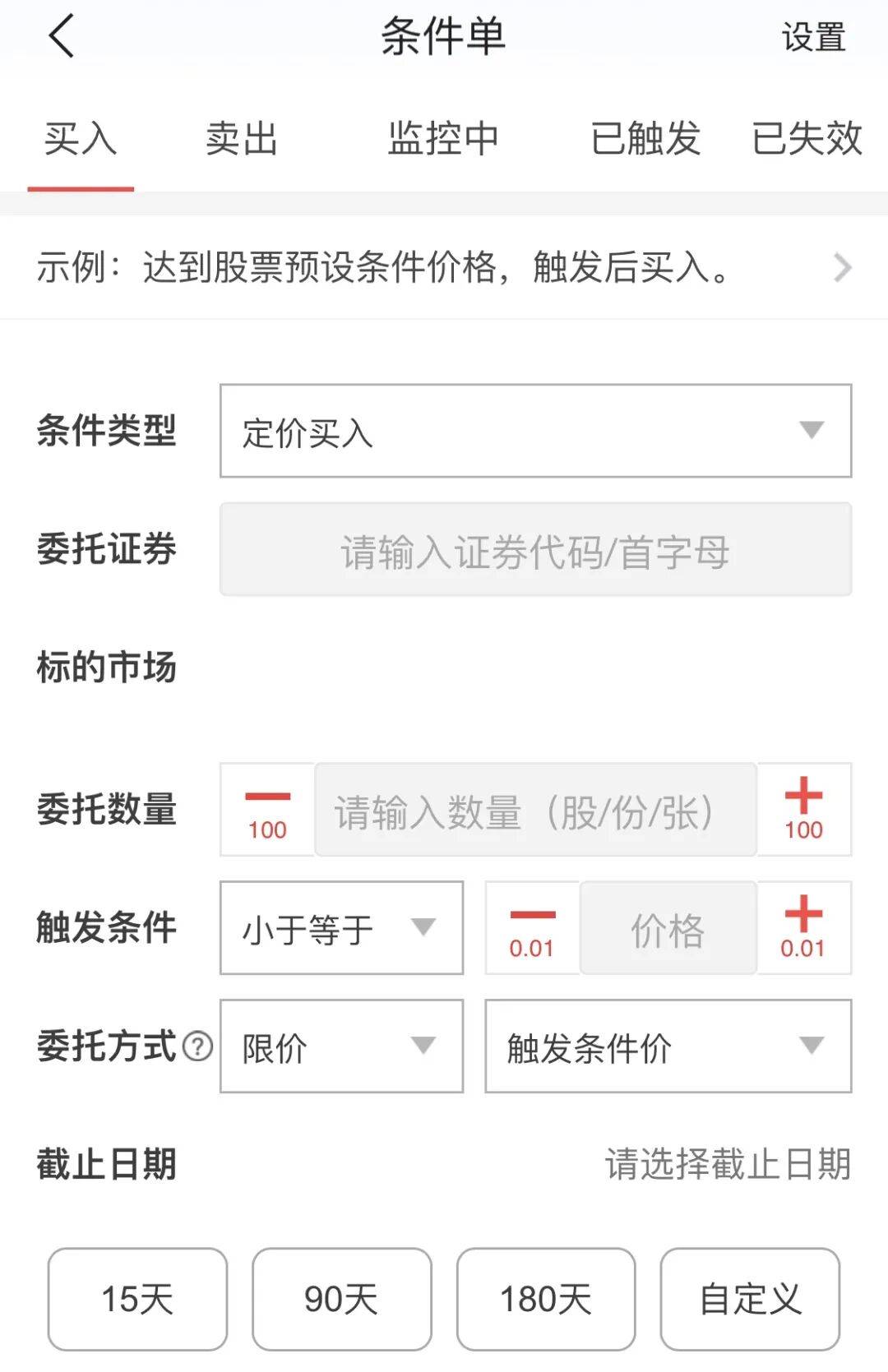The height and width of the screenshot is (1372, 888).
Task: Open the 示例 explanation row
Action: (x=444, y=267)
